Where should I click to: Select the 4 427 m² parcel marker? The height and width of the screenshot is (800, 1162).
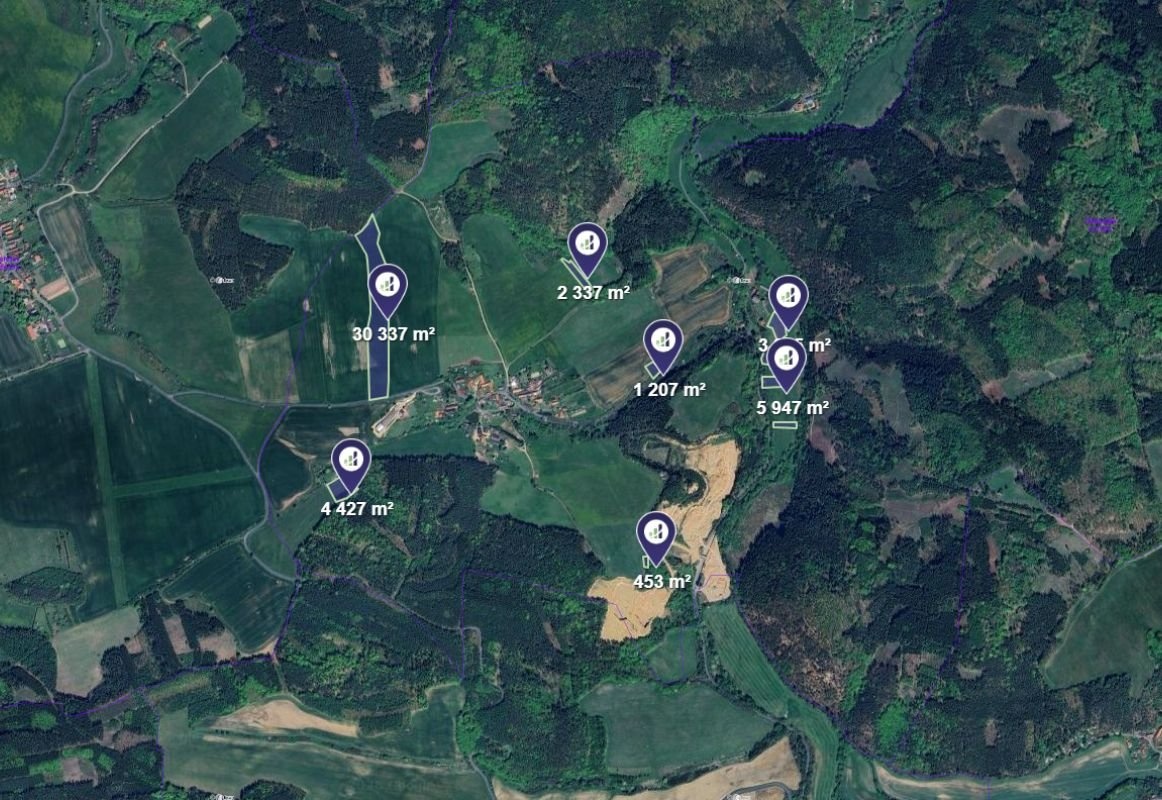(x=350, y=461)
